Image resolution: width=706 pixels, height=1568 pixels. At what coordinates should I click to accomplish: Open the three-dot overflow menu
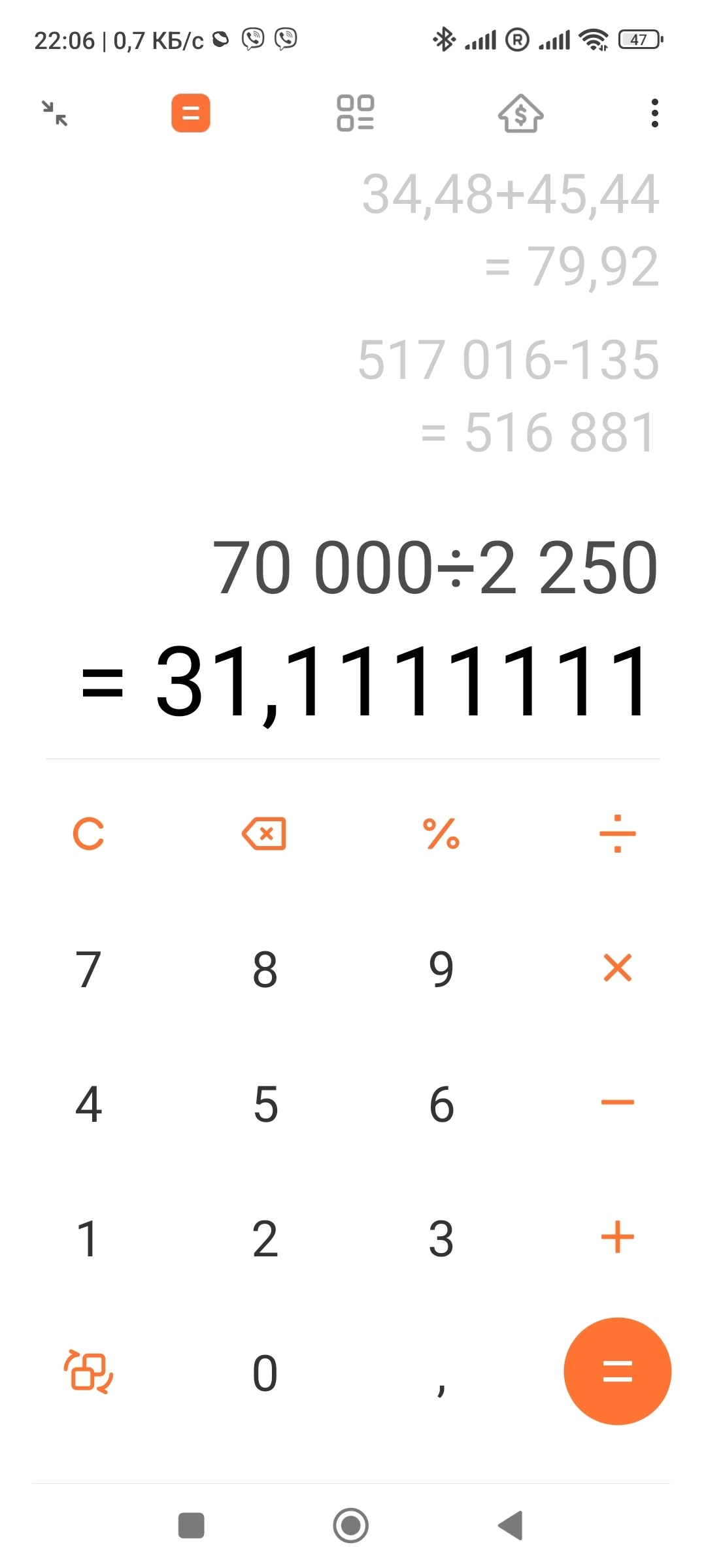click(654, 113)
